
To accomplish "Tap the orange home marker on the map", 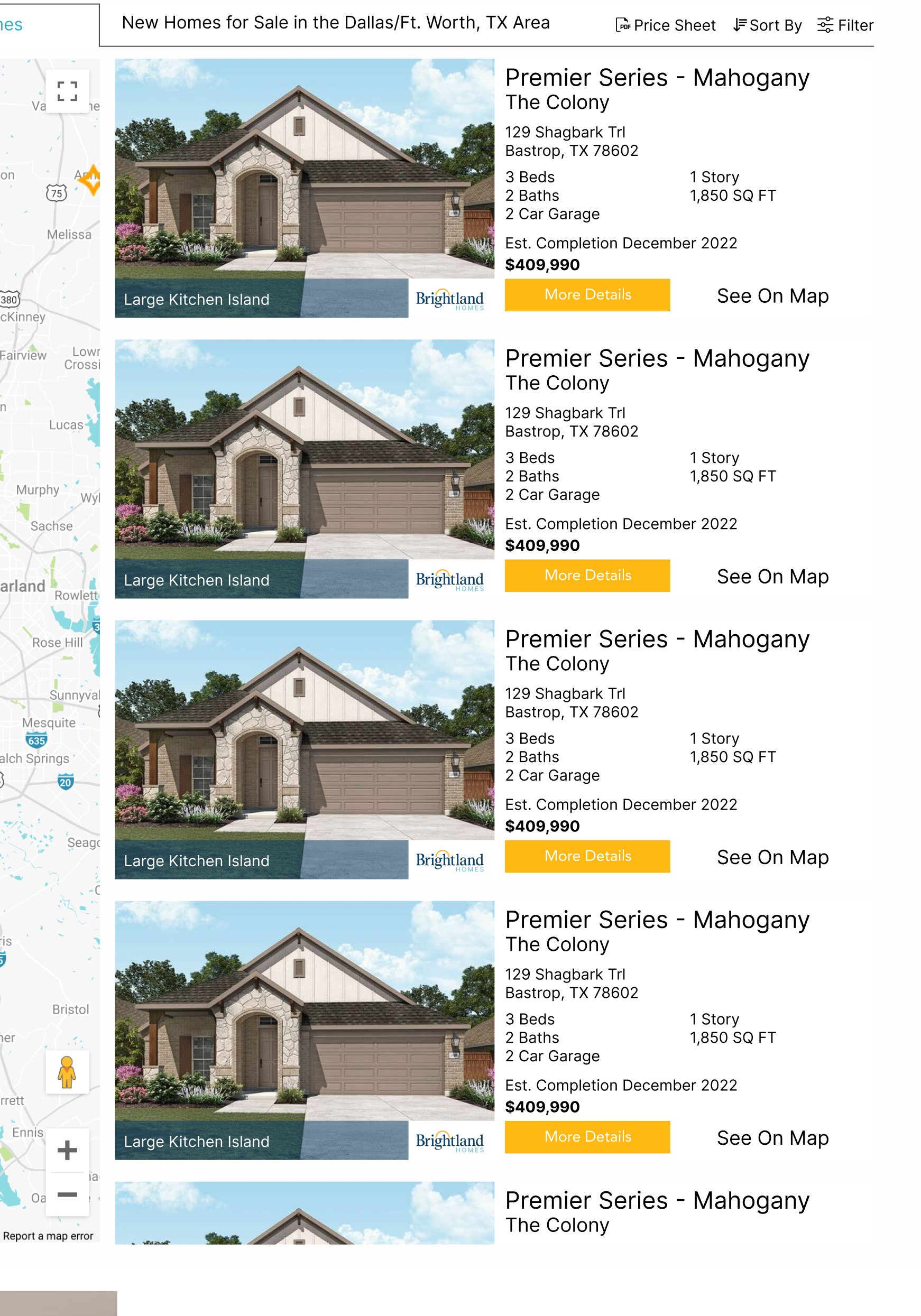I will click(x=92, y=179).
